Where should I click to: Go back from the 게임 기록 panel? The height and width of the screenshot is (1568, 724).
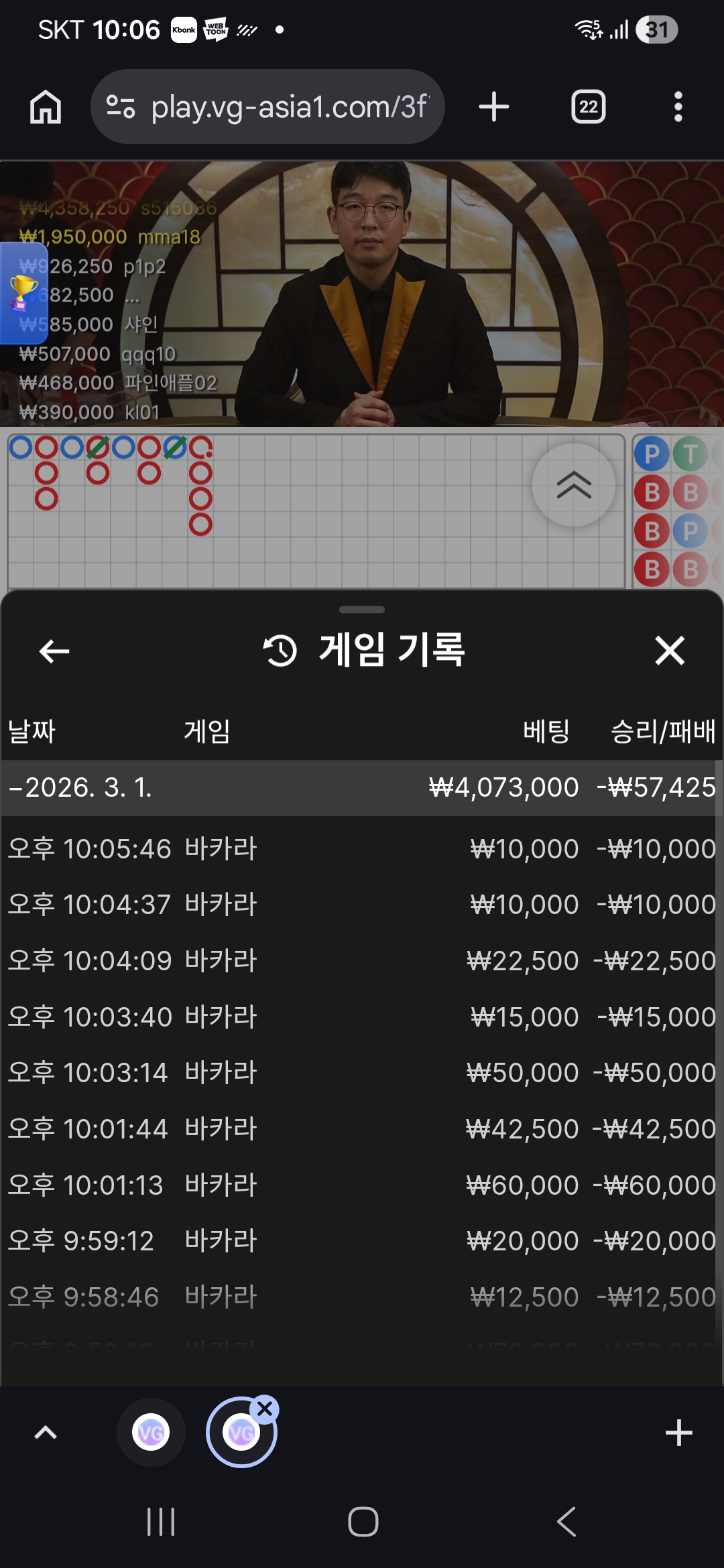[x=54, y=651]
